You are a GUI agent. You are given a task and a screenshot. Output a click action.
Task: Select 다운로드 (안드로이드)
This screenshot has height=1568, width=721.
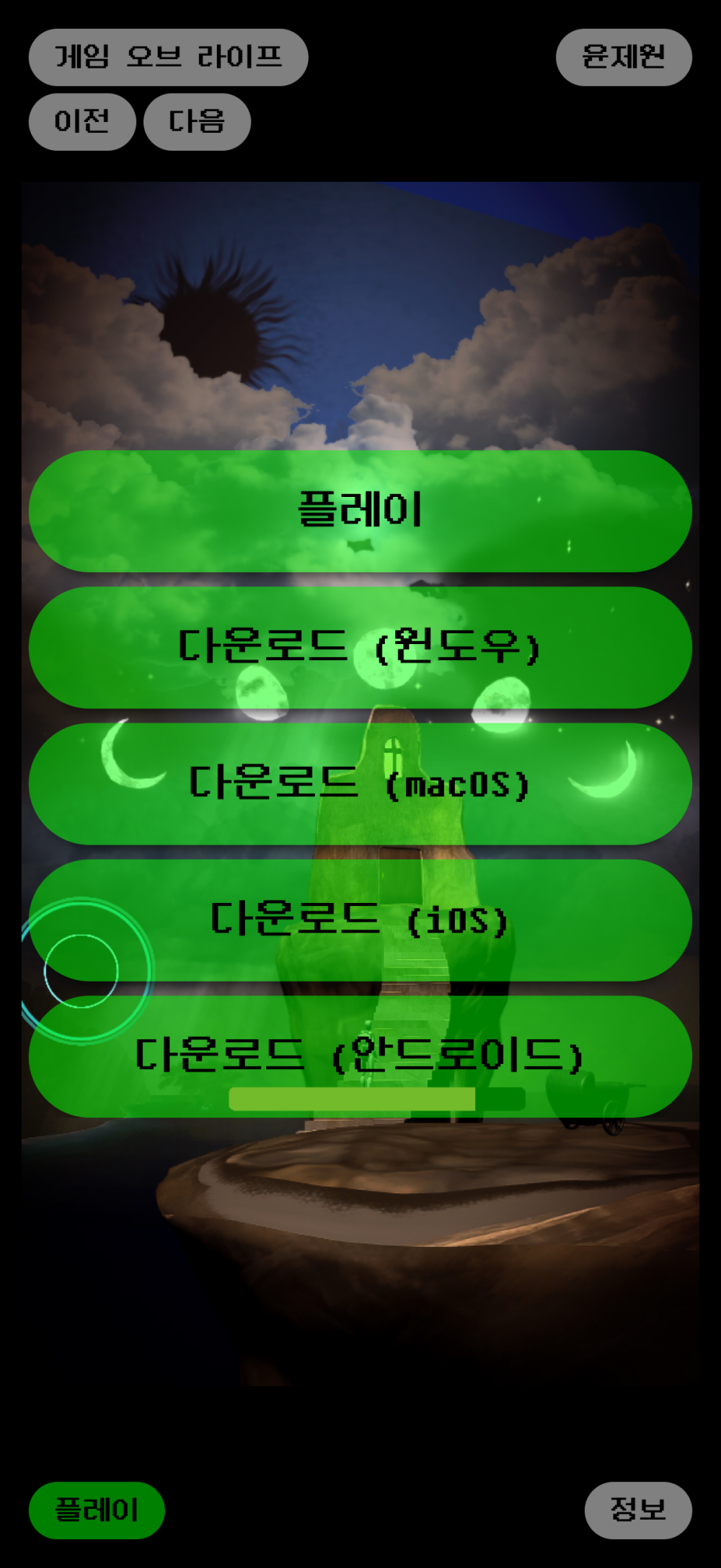[x=360, y=1057]
